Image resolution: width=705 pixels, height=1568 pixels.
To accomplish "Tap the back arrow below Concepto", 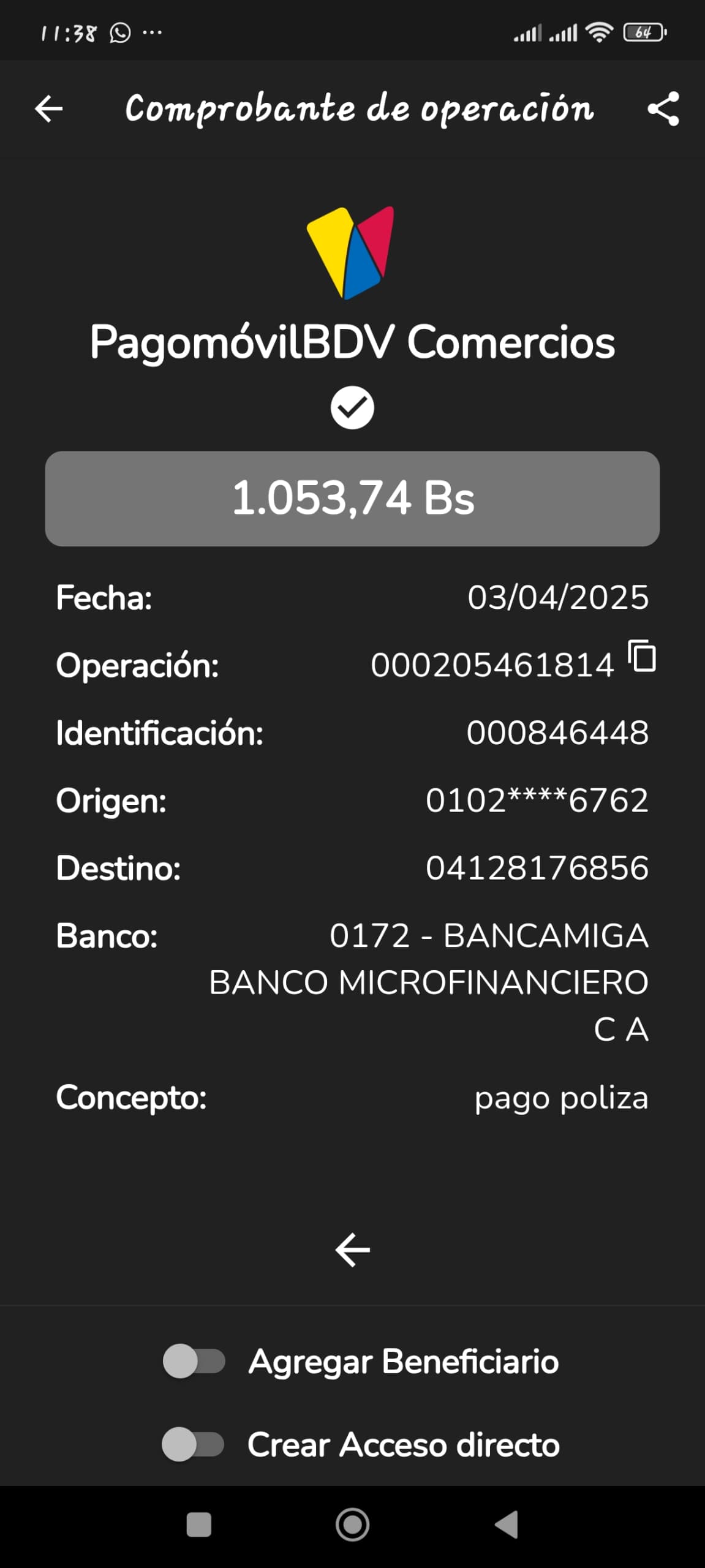I will (x=353, y=1249).
